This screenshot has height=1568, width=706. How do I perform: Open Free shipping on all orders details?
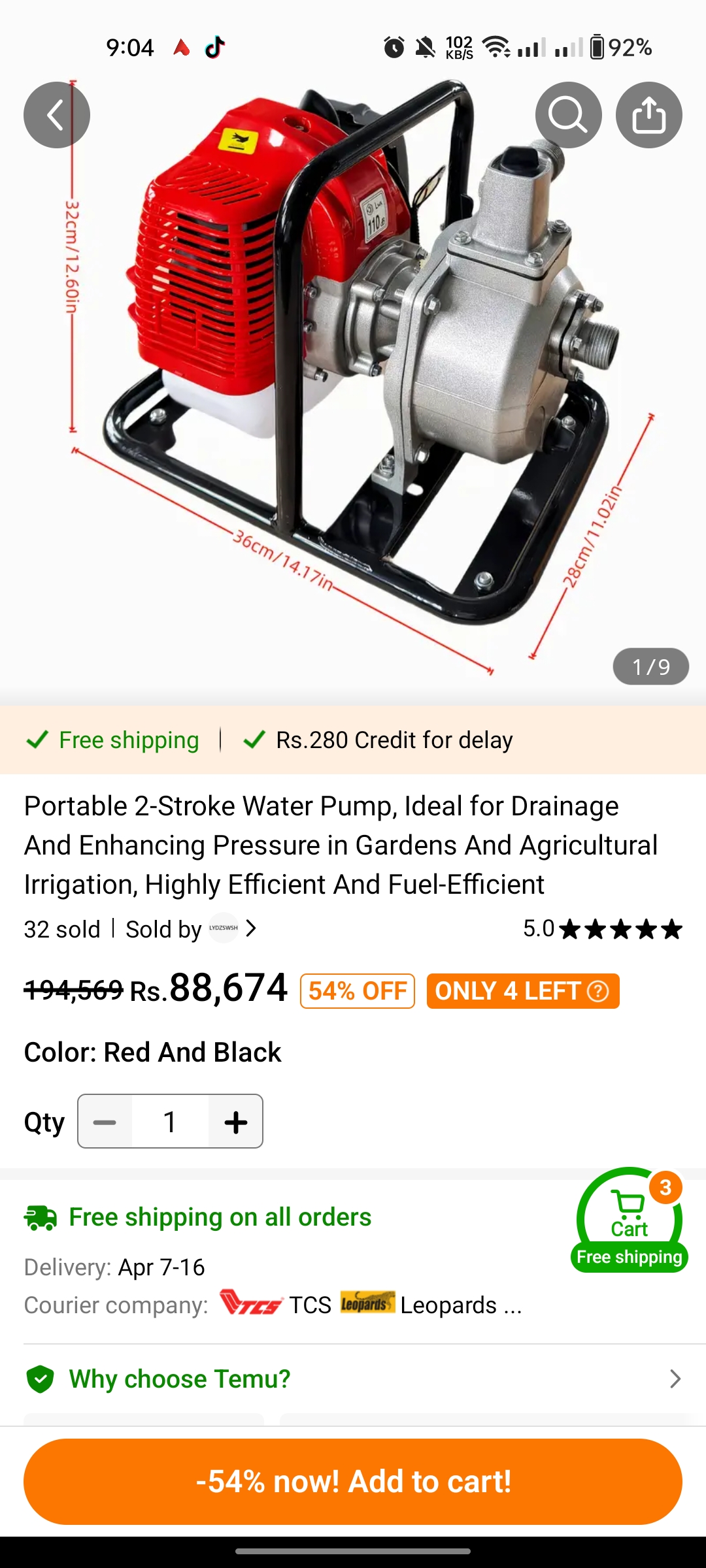220,1217
